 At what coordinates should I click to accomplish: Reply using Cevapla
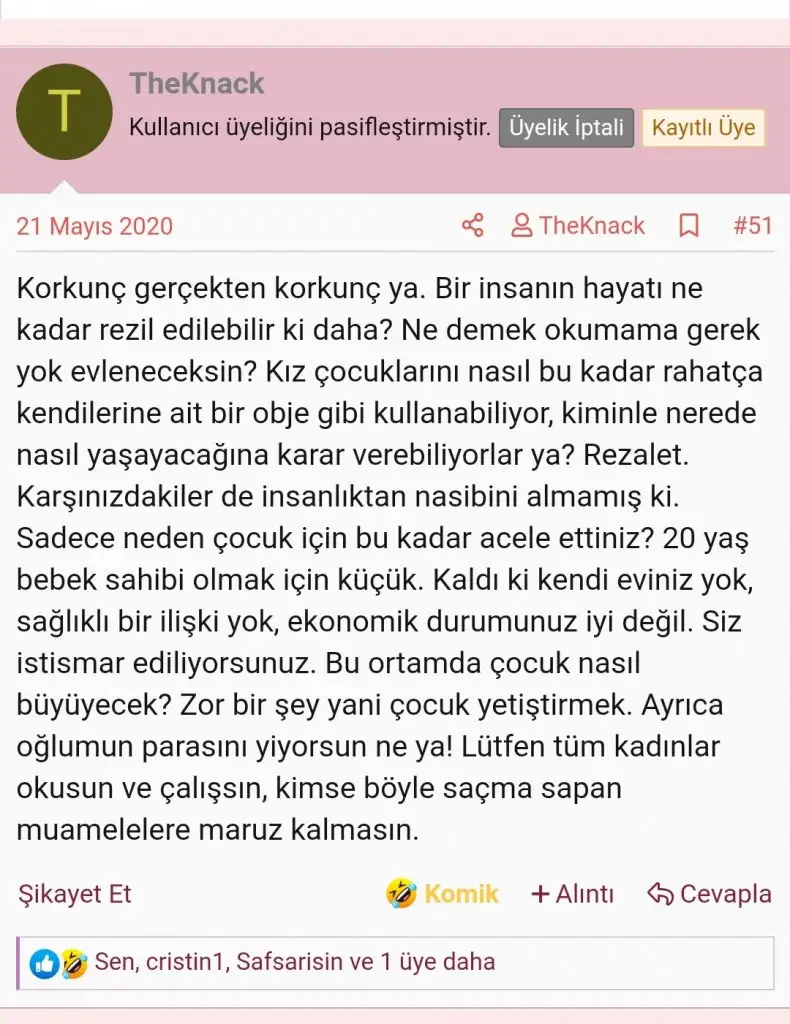coord(710,893)
